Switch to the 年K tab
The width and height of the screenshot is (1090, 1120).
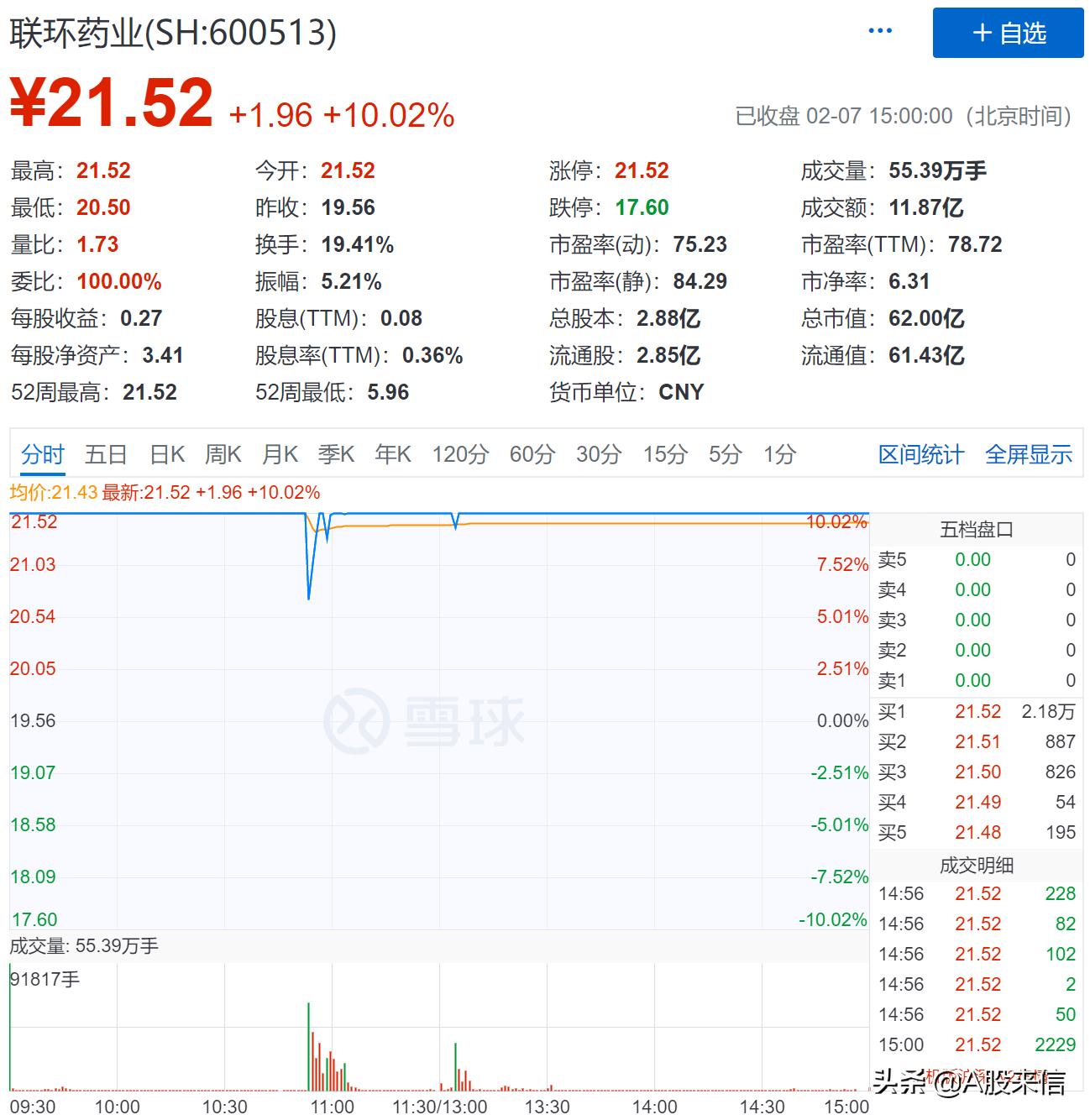coord(392,454)
